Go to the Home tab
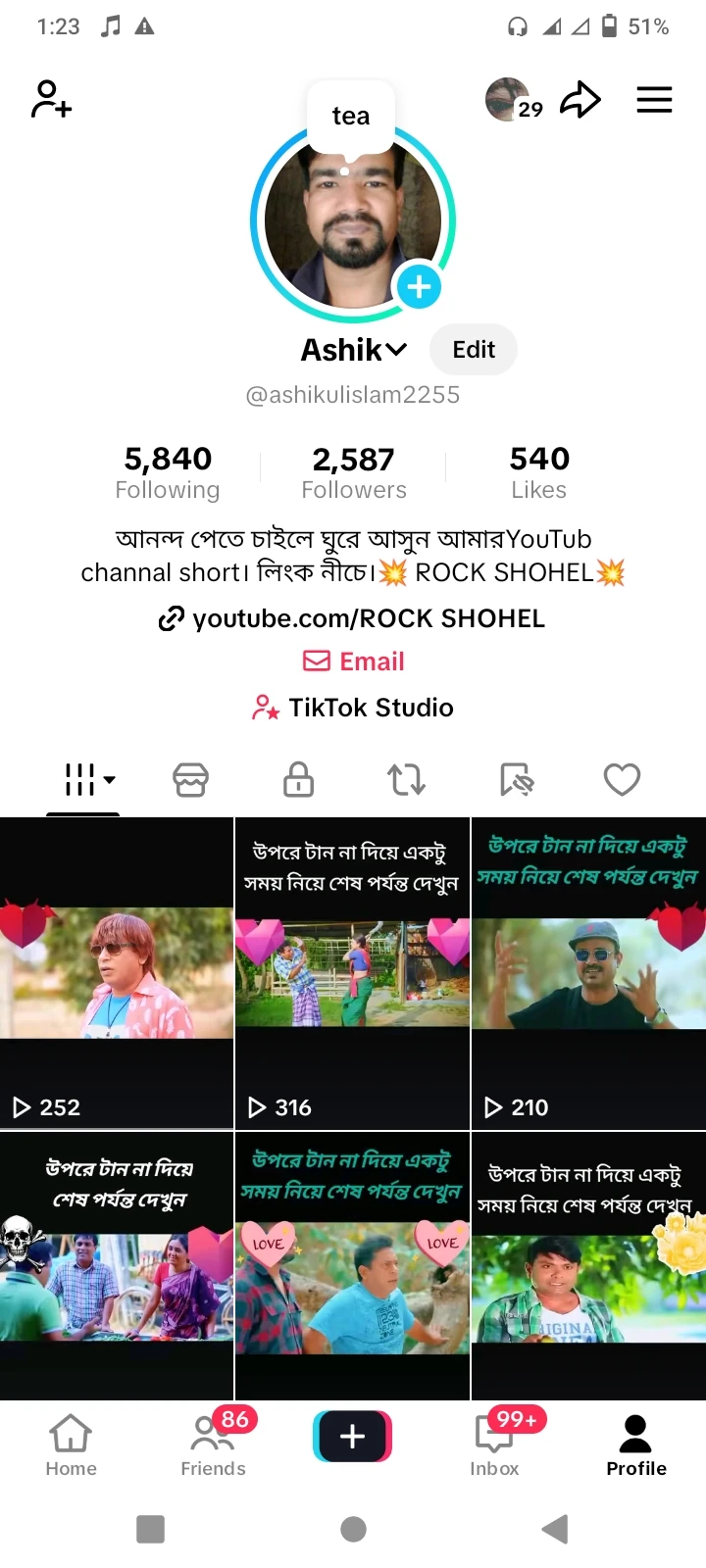Screen dimensions: 706x1568 point(72,1445)
